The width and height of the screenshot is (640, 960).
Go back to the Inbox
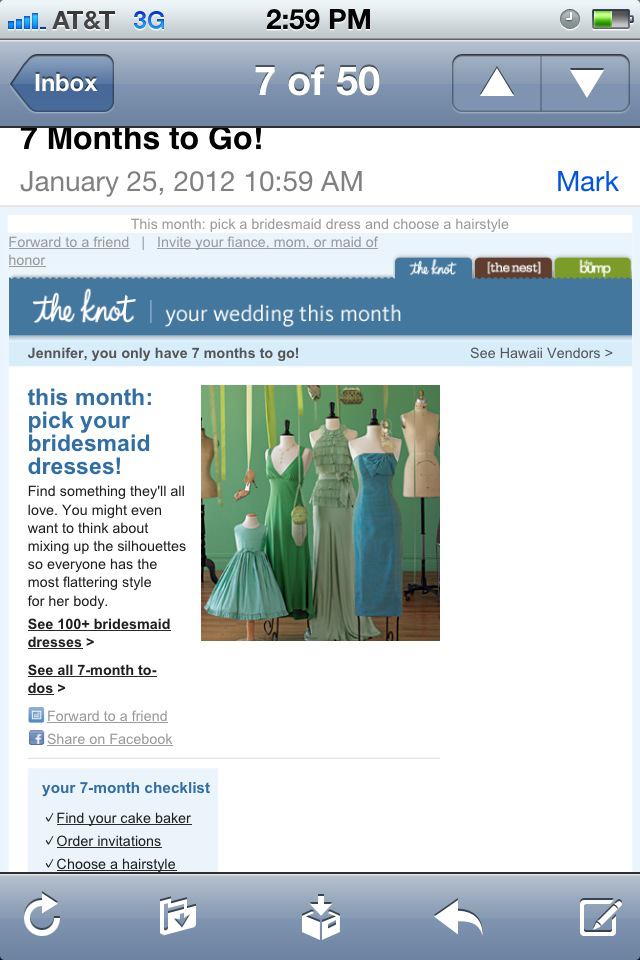pyautogui.click(x=63, y=83)
